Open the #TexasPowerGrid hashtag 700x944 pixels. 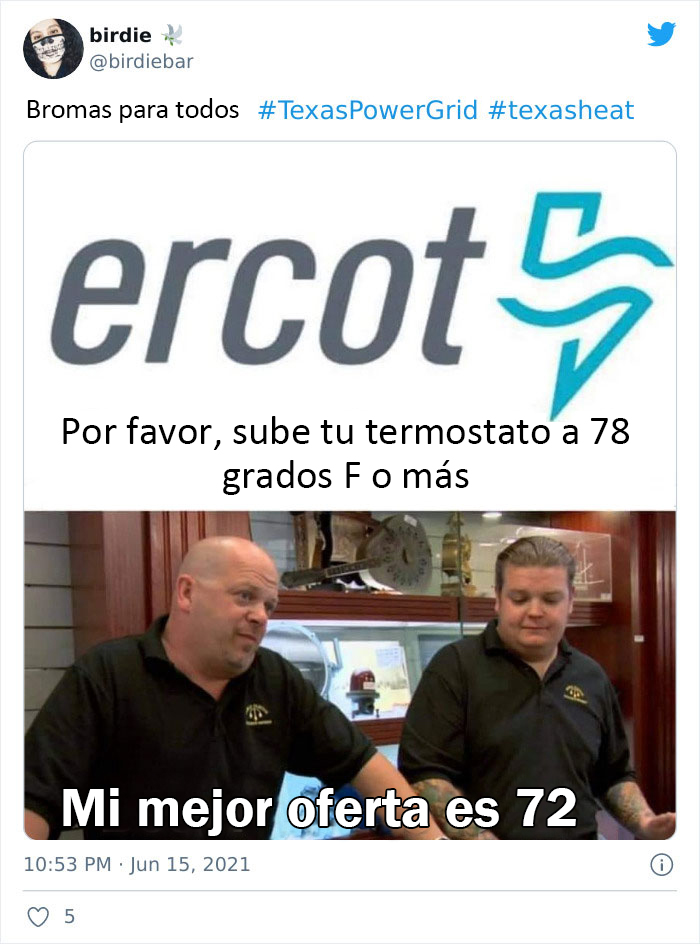367,110
